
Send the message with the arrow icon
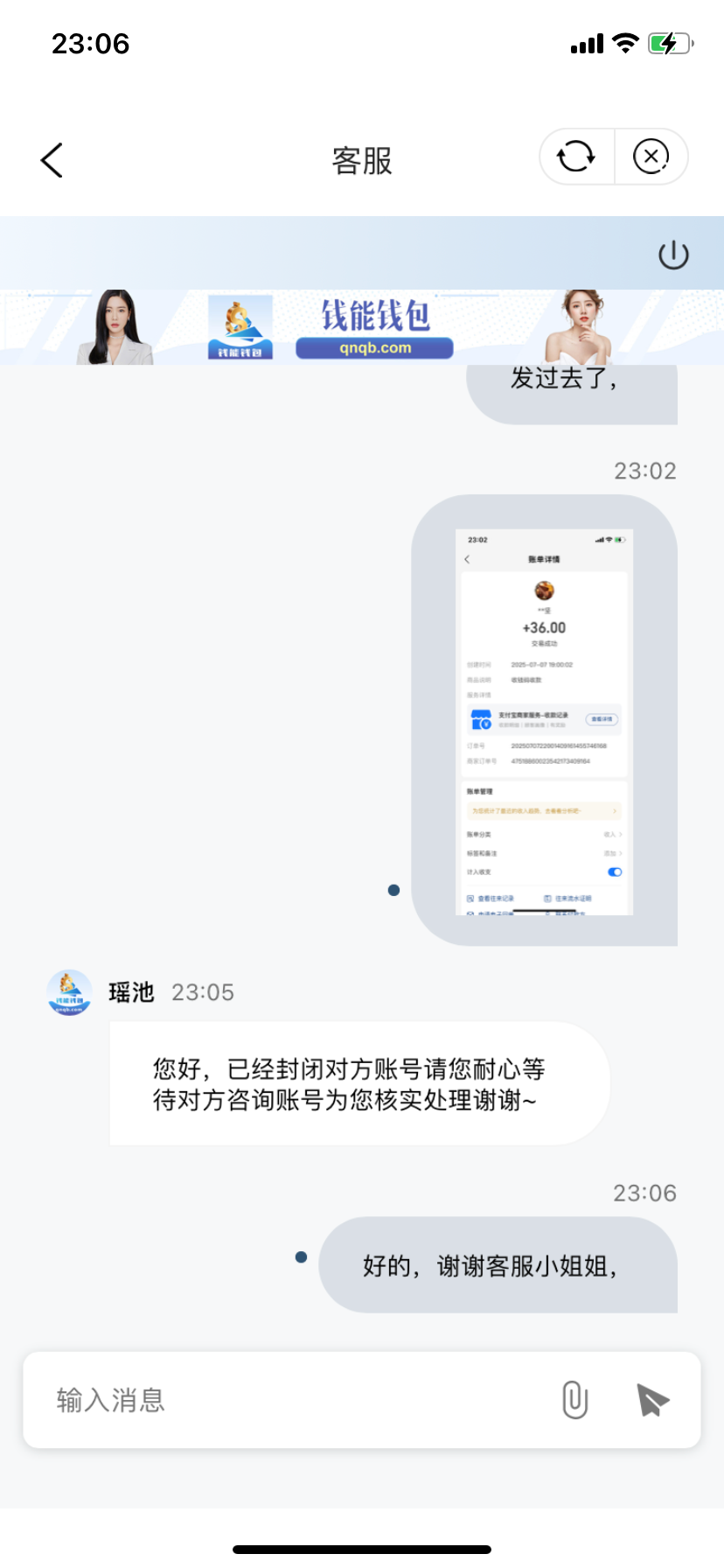pos(652,1400)
